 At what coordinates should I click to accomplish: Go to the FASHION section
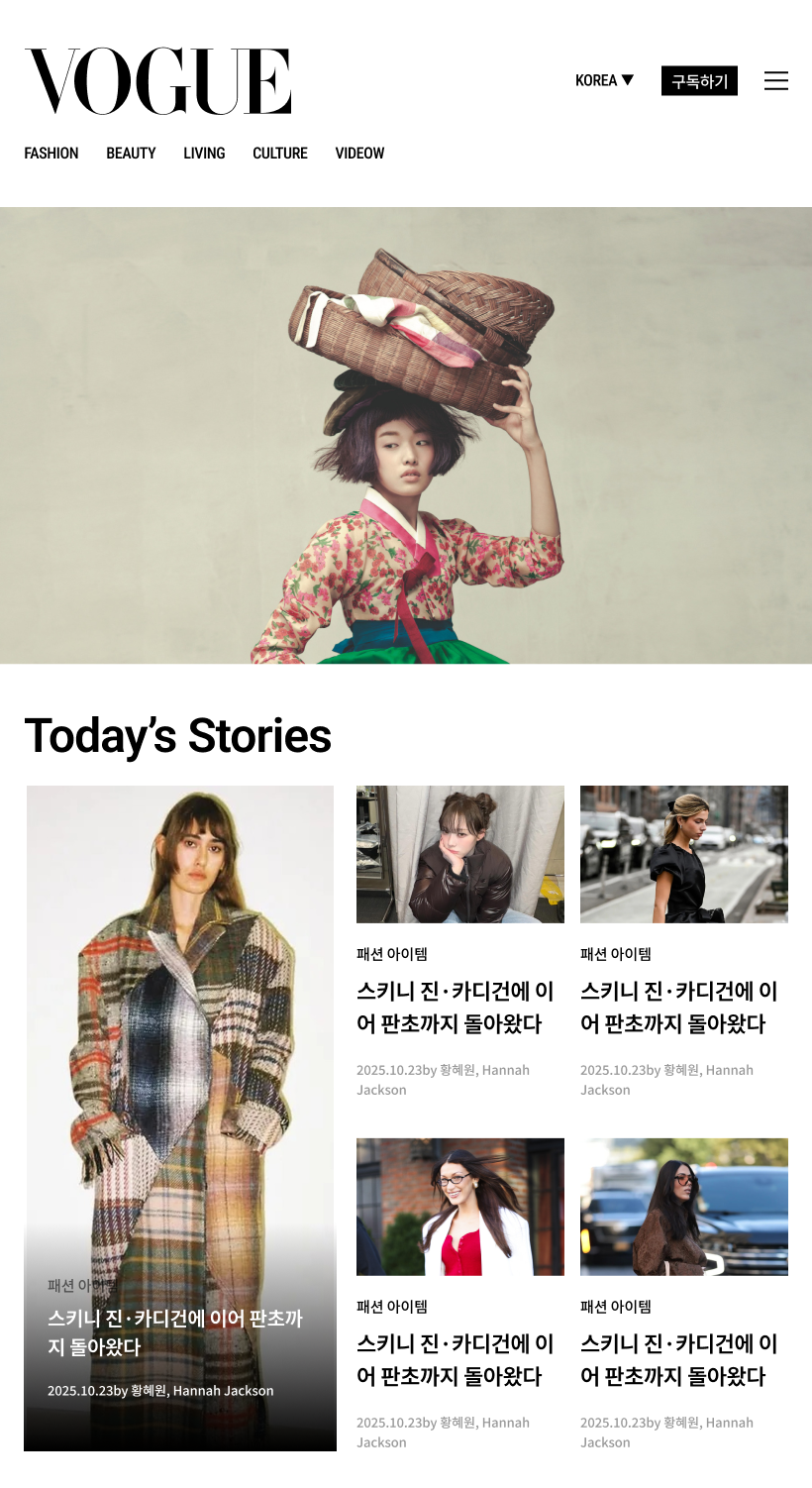pos(51,154)
